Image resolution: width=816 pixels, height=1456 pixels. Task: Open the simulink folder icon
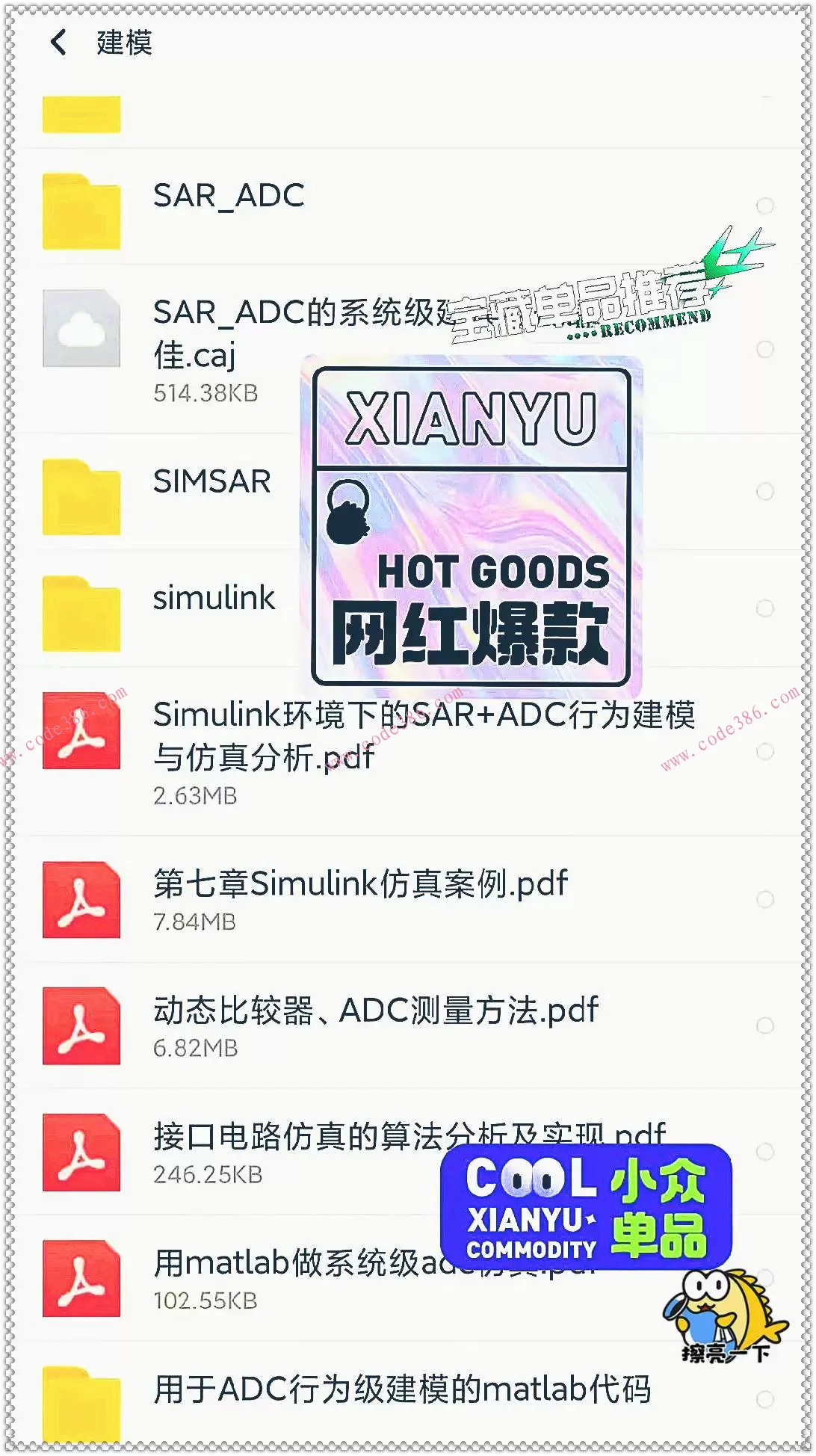82,611
